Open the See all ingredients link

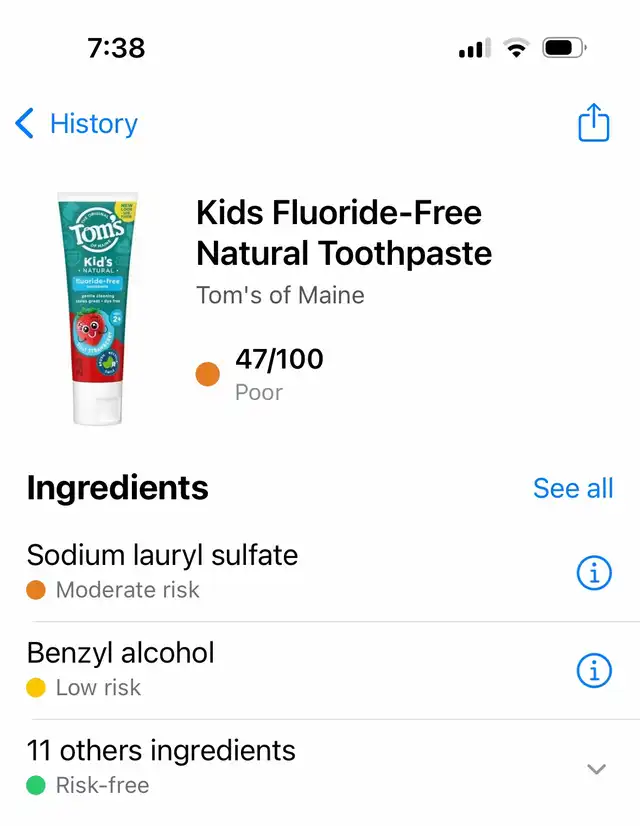573,488
